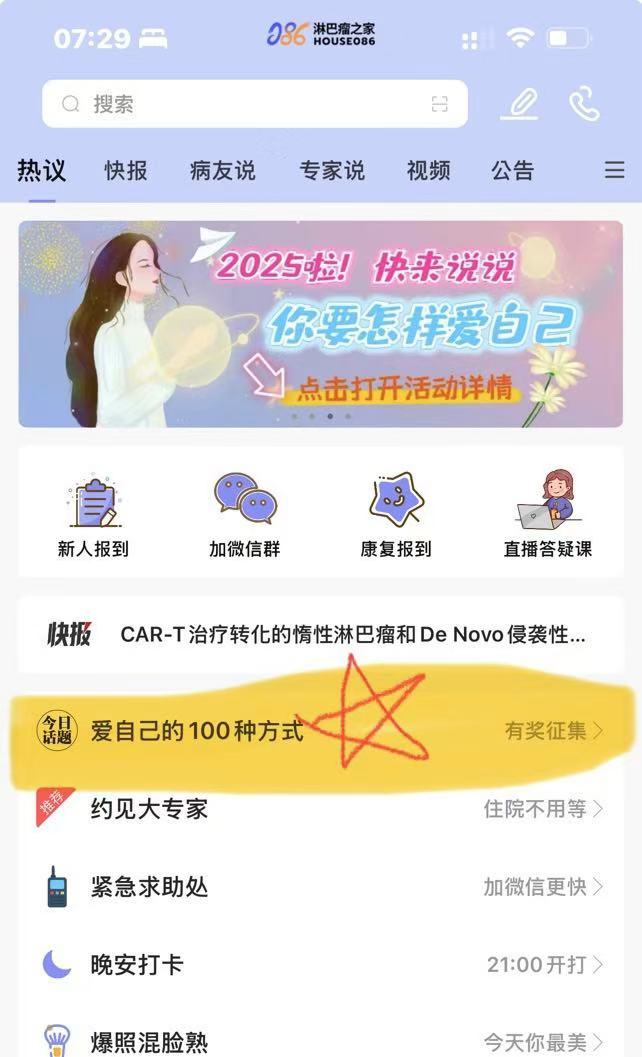Open 新人报到
This screenshot has width=642, height=1057.
[94, 515]
